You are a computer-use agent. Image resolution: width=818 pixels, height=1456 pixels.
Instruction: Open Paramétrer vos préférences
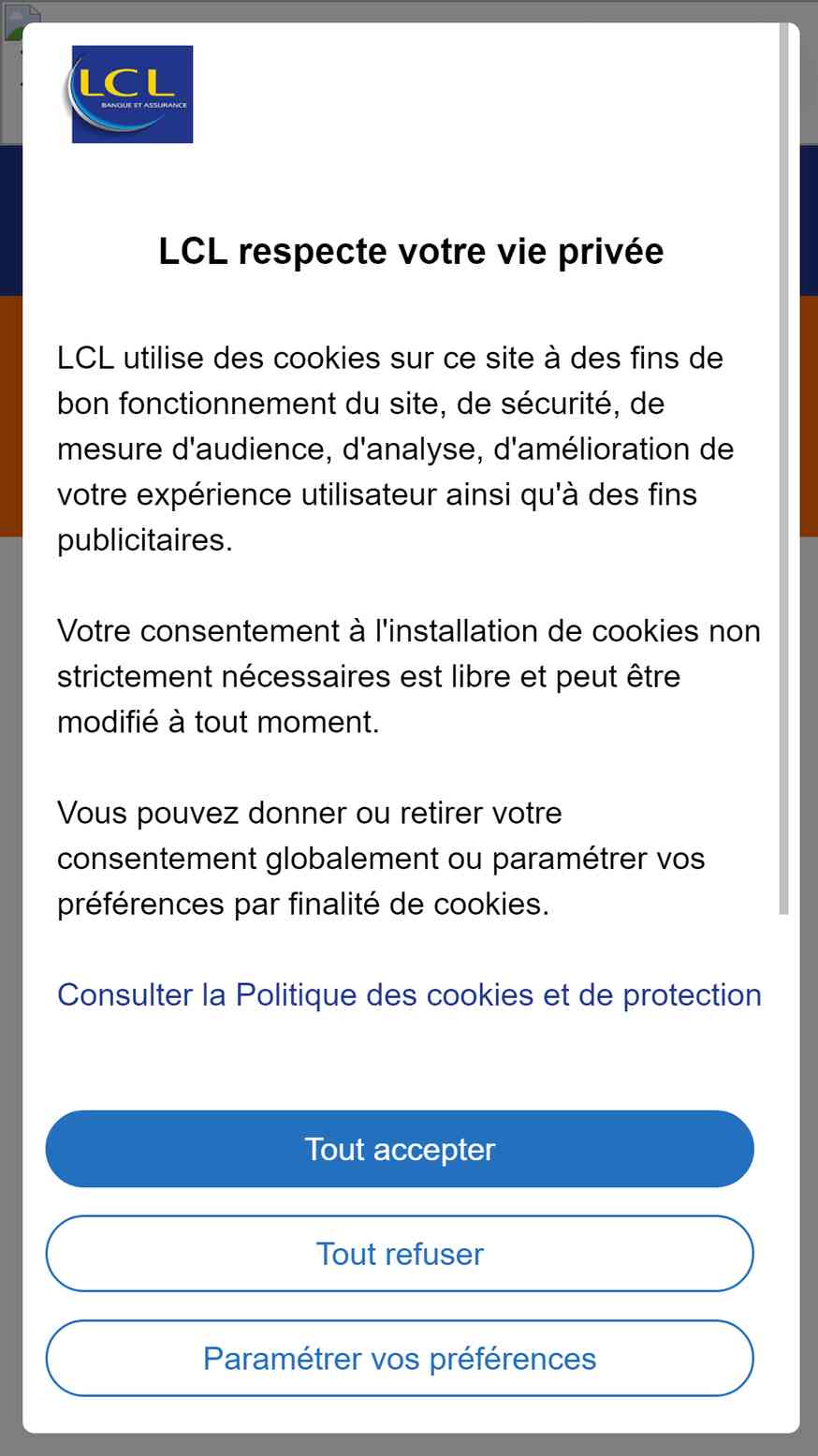coord(400,1359)
